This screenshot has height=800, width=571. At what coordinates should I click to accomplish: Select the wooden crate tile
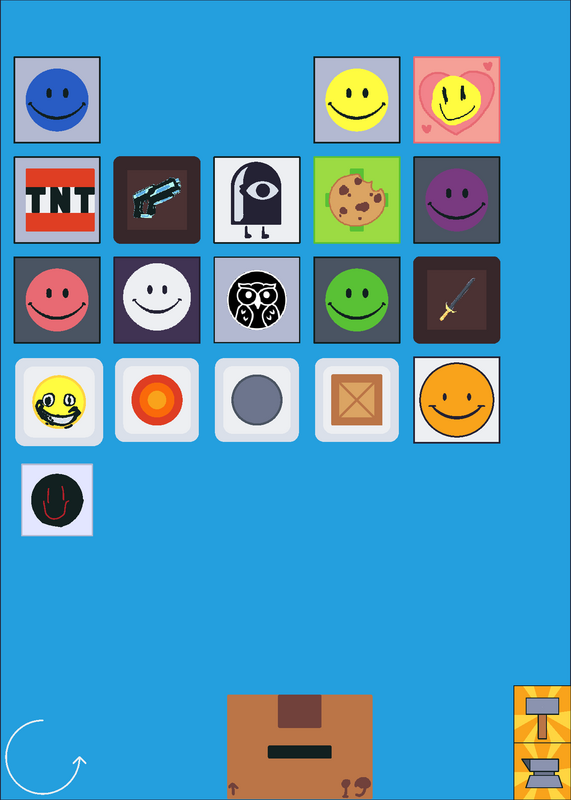[x=357, y=400]
